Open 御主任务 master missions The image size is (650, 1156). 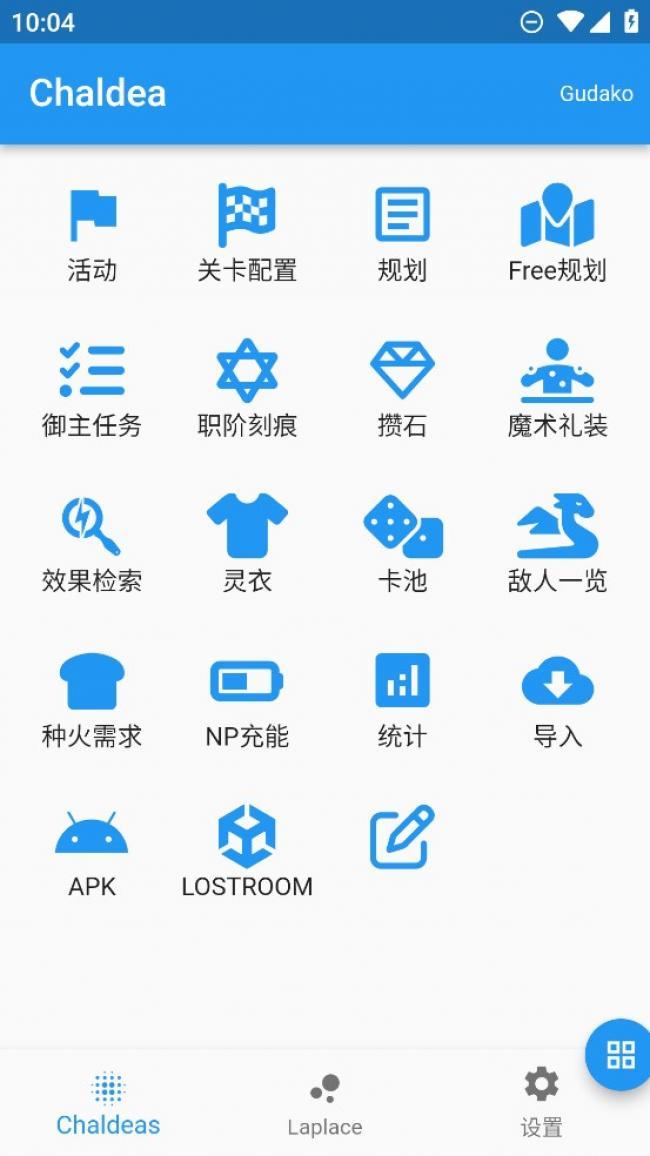[x=92, y=389]
